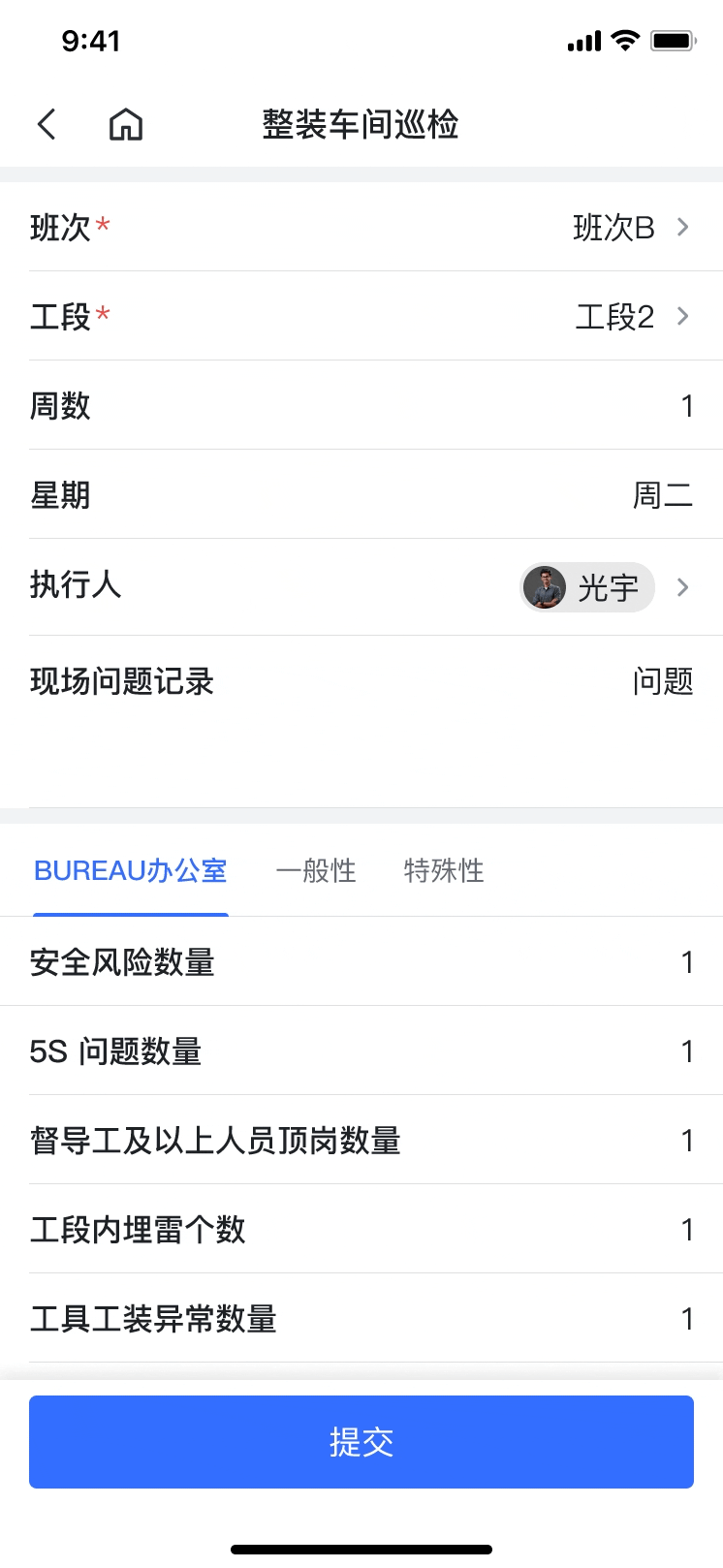Submit the form with 提交 button
Viewport: 723px width, 1568px height.
[x=361, y=1442]
